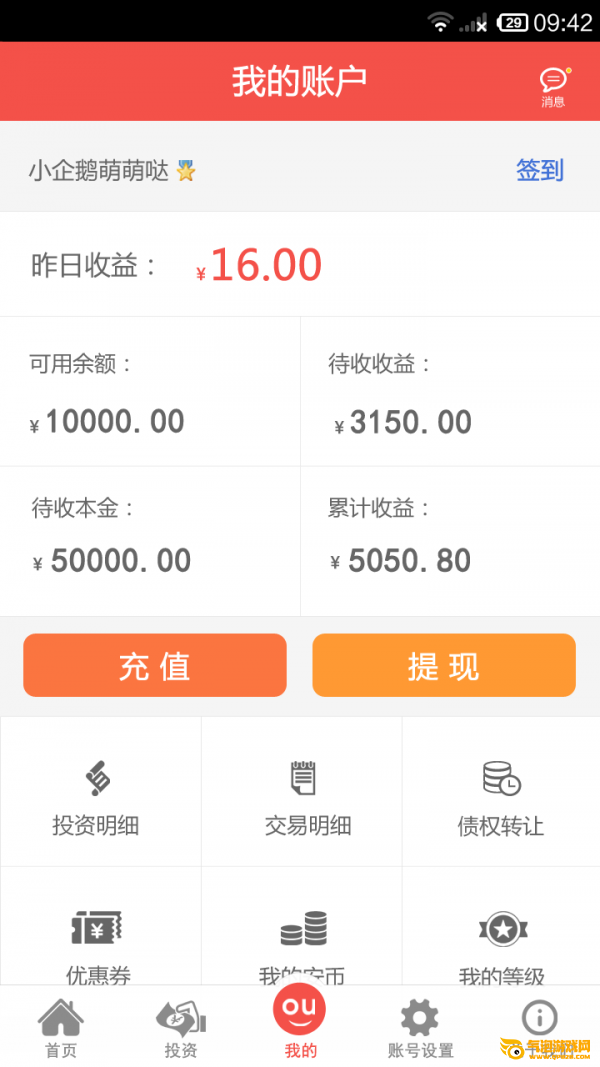Image resolution: width=600 pixels, height=1067 pixels.
Task: Tap the 充值 recharge button
Action: click(155, 665)
